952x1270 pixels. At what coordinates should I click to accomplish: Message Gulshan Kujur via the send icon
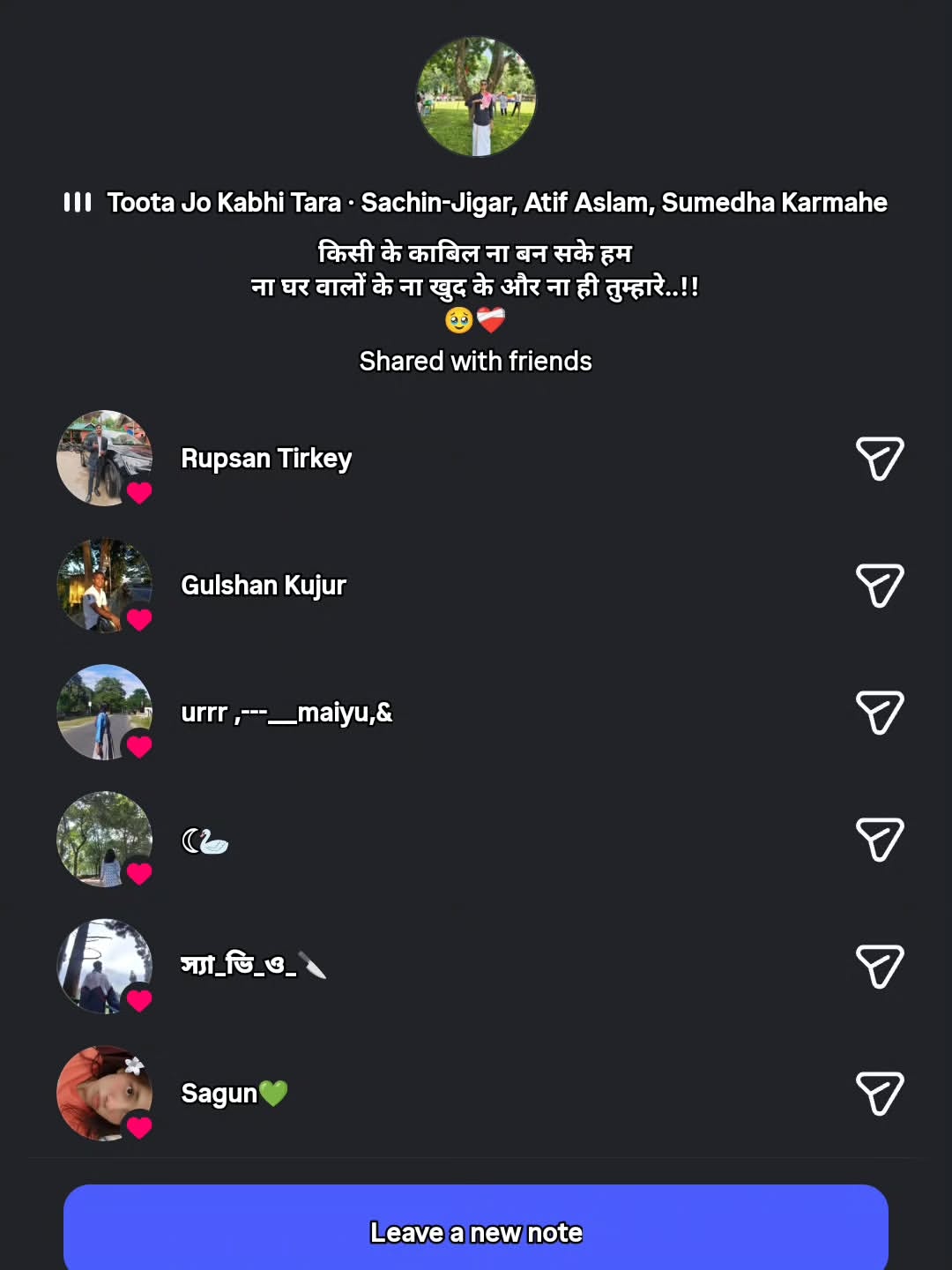880,586
